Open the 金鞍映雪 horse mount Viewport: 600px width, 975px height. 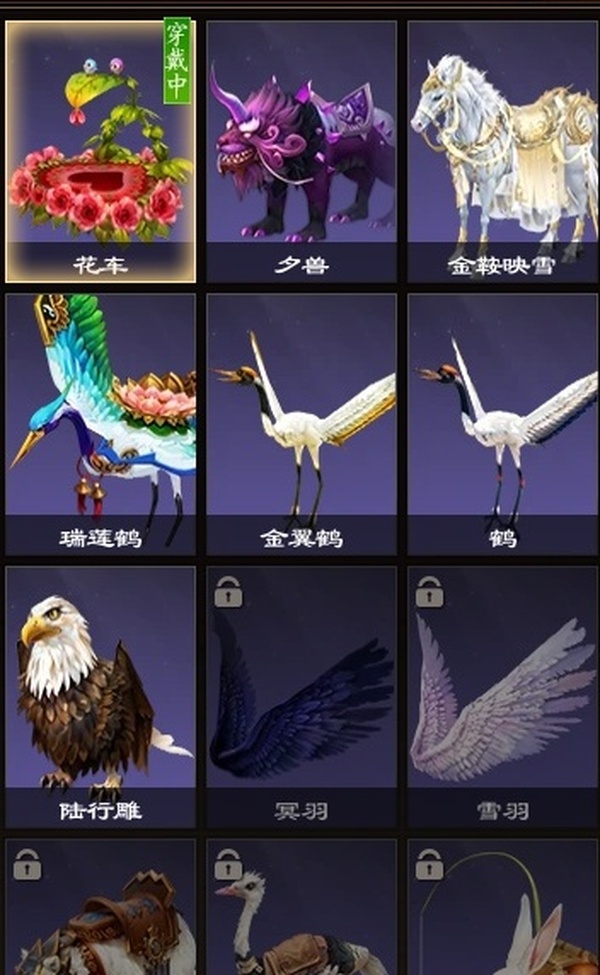(503, 150)
